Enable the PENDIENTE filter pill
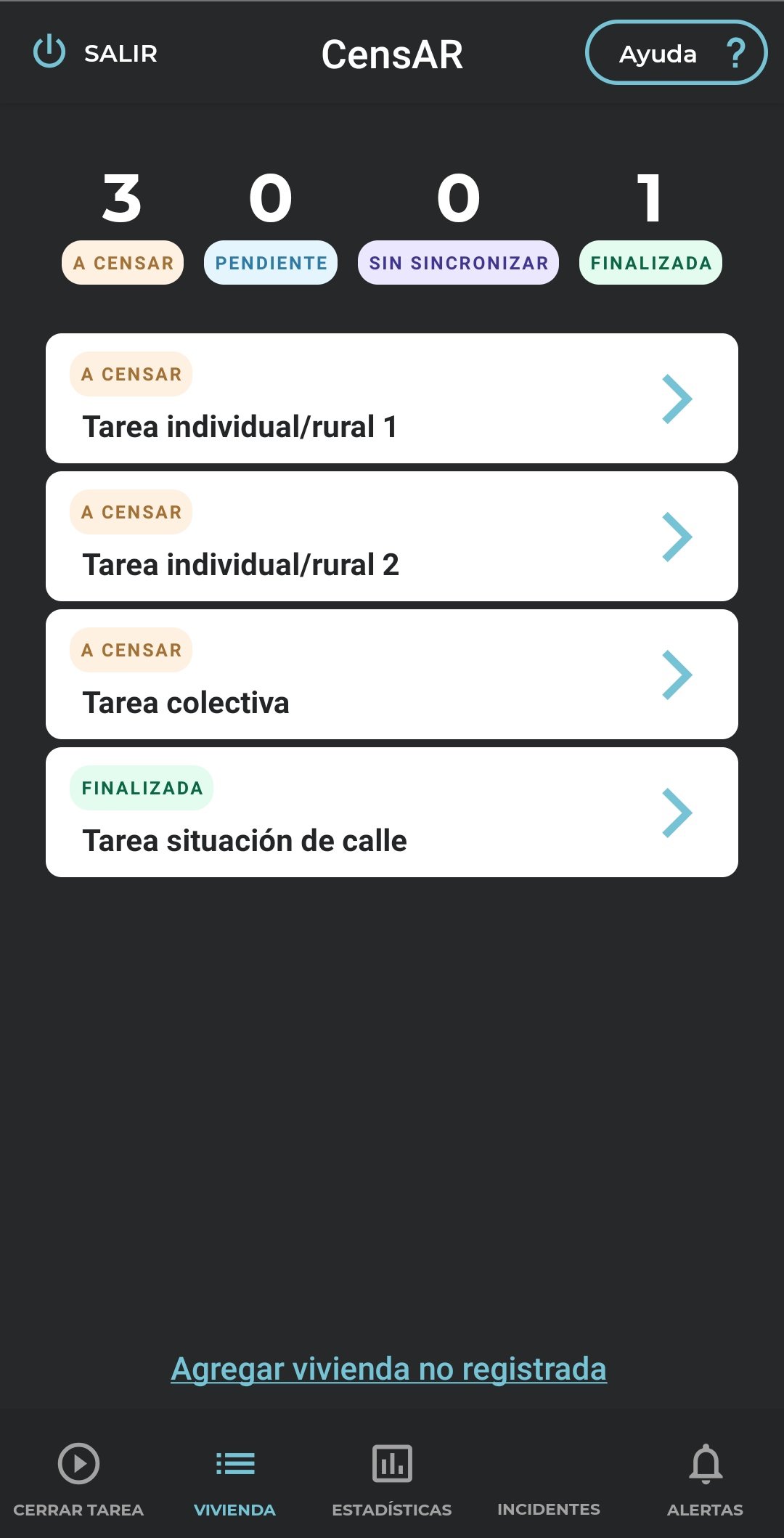Image resolution: width=784 pixels, height=1538 pixels. click(270, 263)
